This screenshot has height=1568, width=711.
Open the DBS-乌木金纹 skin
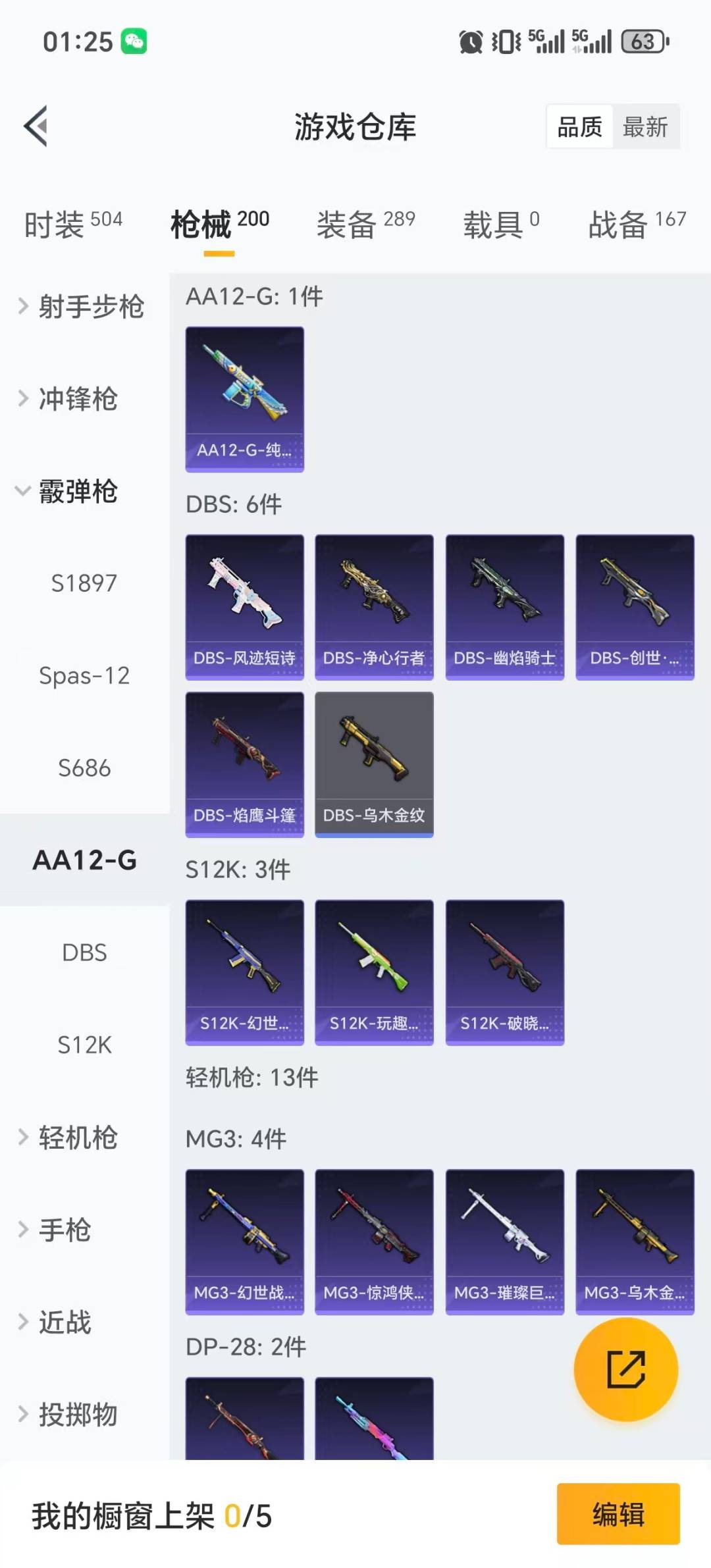tap(374, 764)
